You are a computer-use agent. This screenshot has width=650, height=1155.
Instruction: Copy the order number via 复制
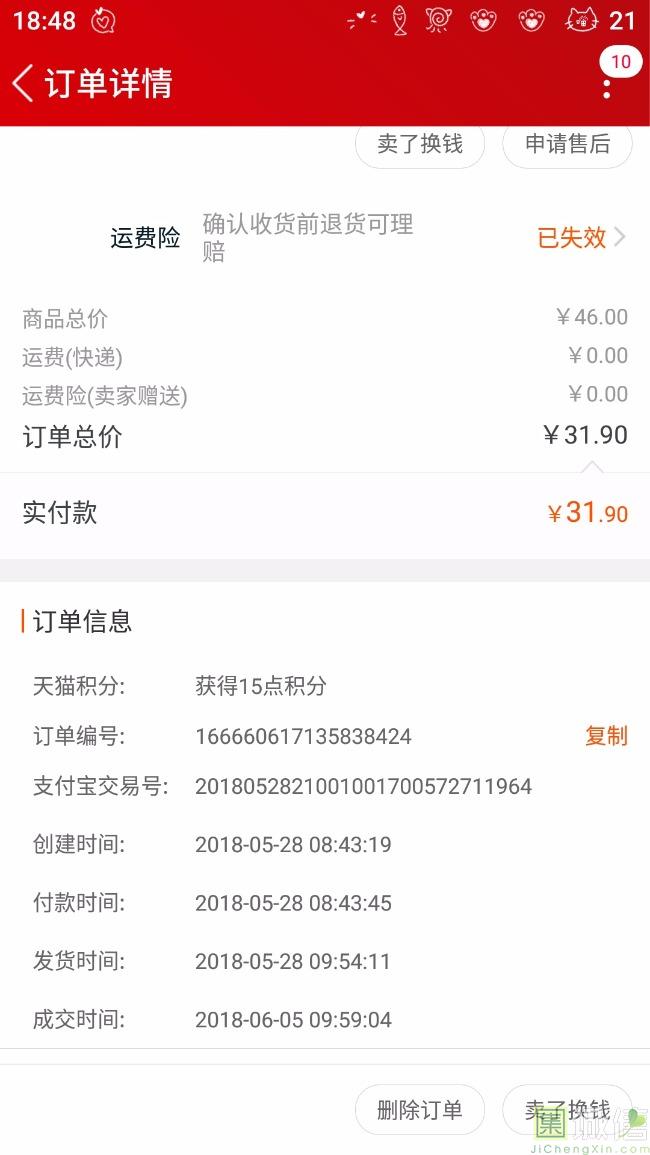(607, 736)
